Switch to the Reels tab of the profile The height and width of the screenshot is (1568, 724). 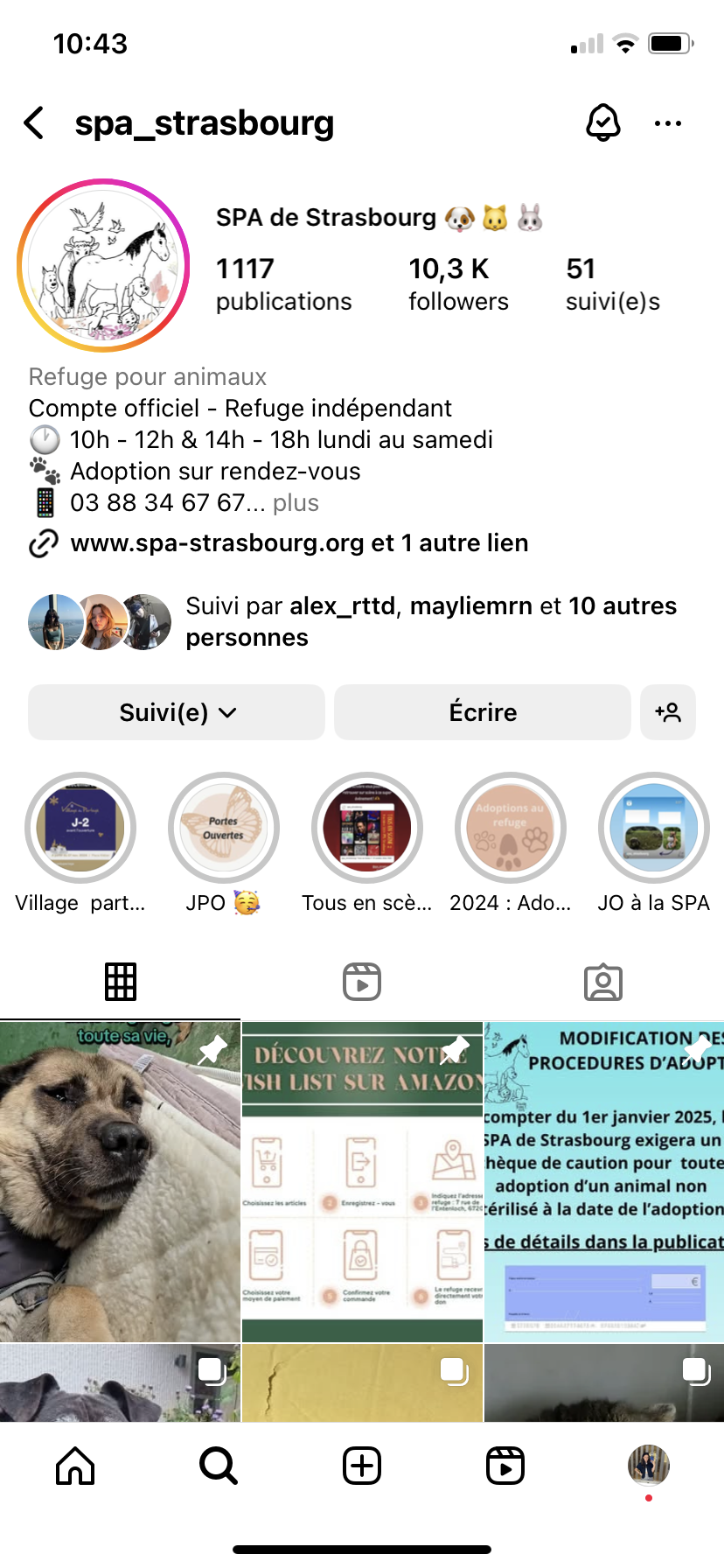(362, 982)
